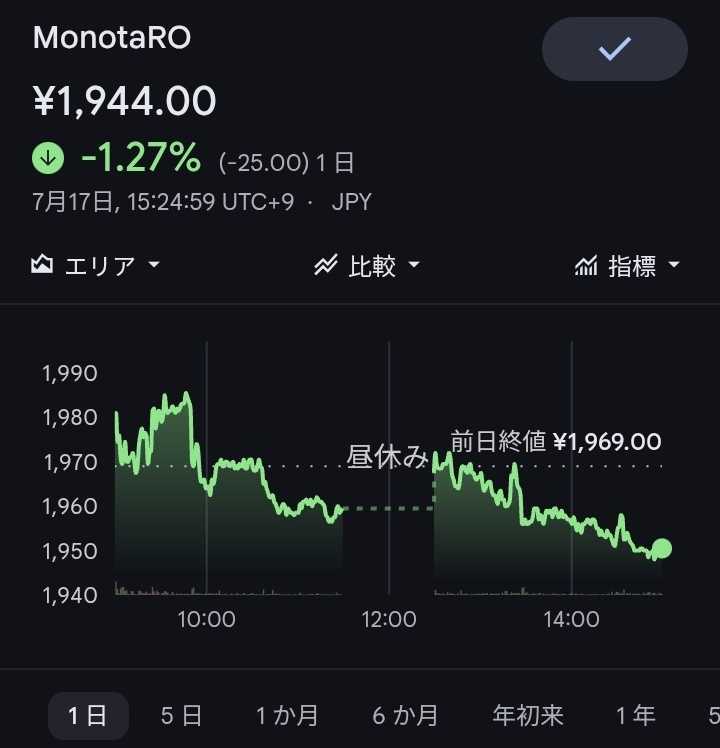Expand the 比較 compare dropdown

(367, 265)
